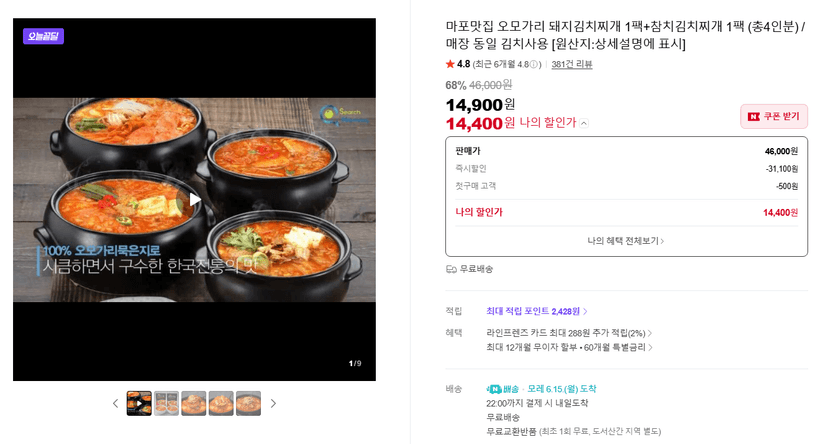Image resolution: width=828 pixels, height=444 pixels.
Task: Select the fifth product thumbnail
Action: point(248,403)
